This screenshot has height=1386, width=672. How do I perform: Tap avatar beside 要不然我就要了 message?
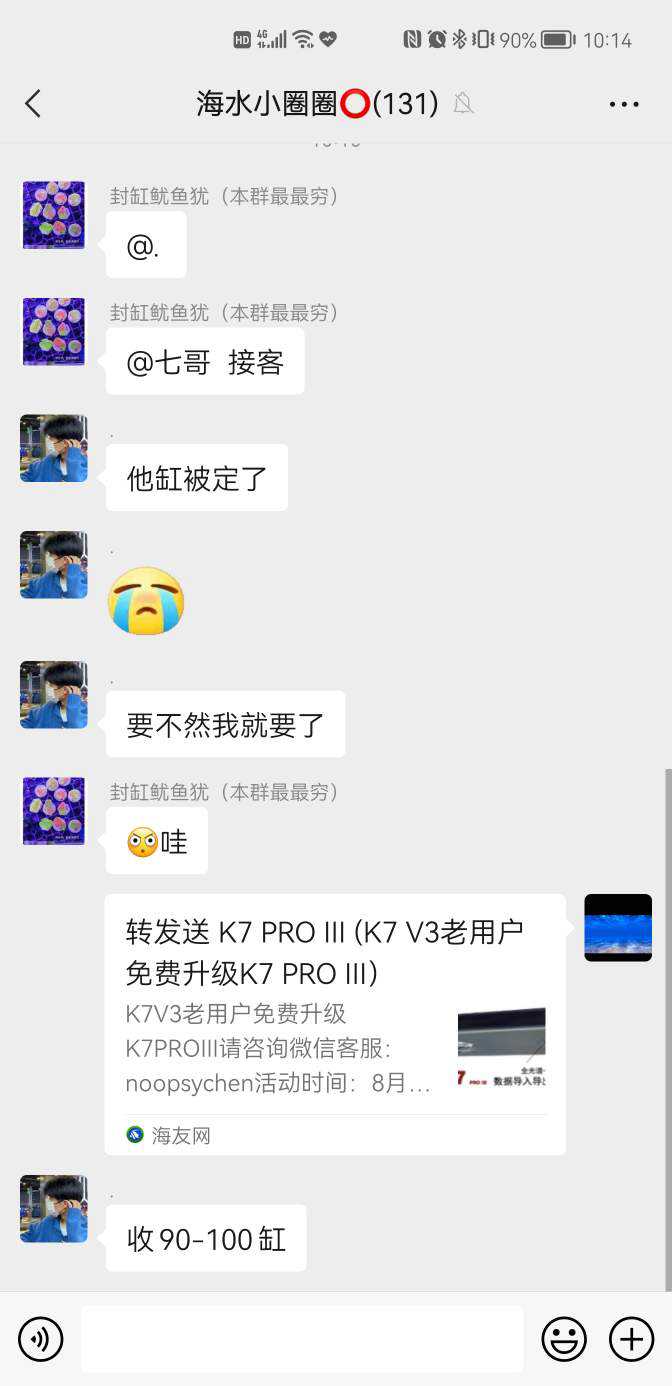pyautogui.click(x=54, y=695)
